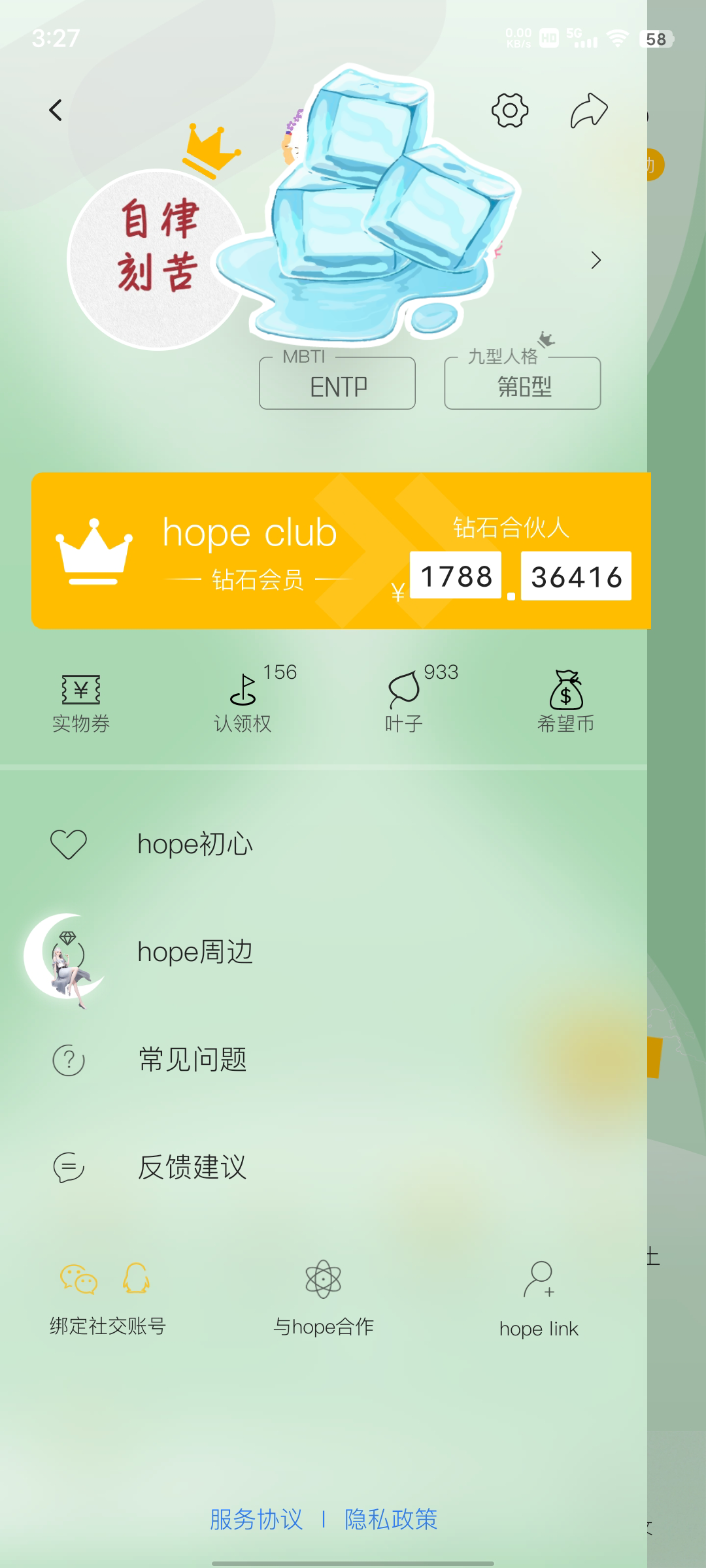The width and height of the screenshot is (706, 1568).
Task: Go back using the back arrow
Action: point(56,110)
